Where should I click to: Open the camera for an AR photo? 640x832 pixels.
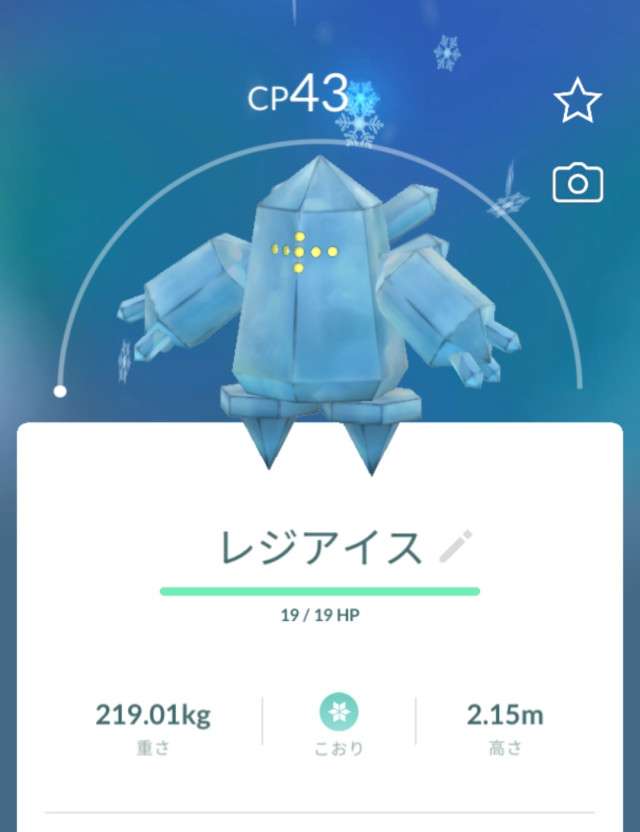coord(577,182)
